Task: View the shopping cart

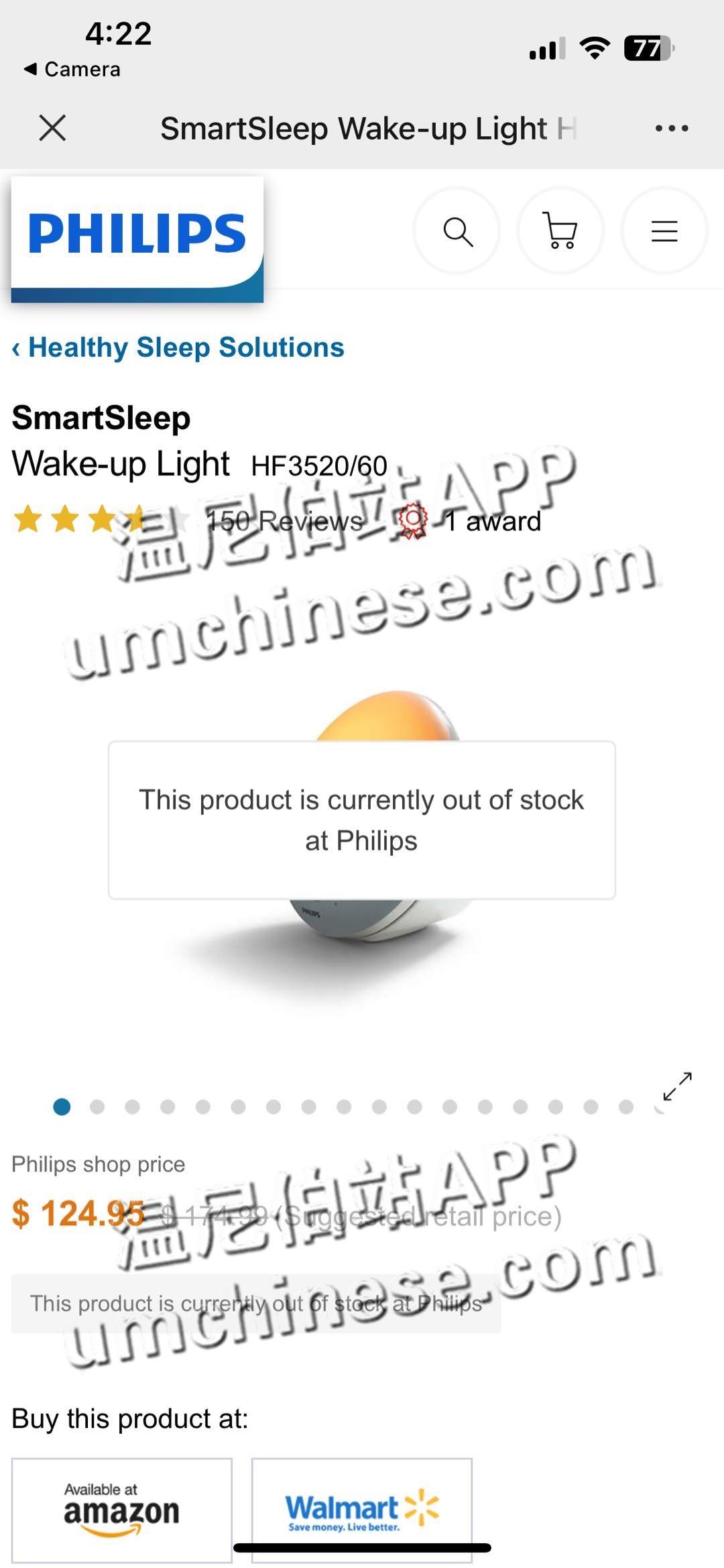Action: coord(561,231)
